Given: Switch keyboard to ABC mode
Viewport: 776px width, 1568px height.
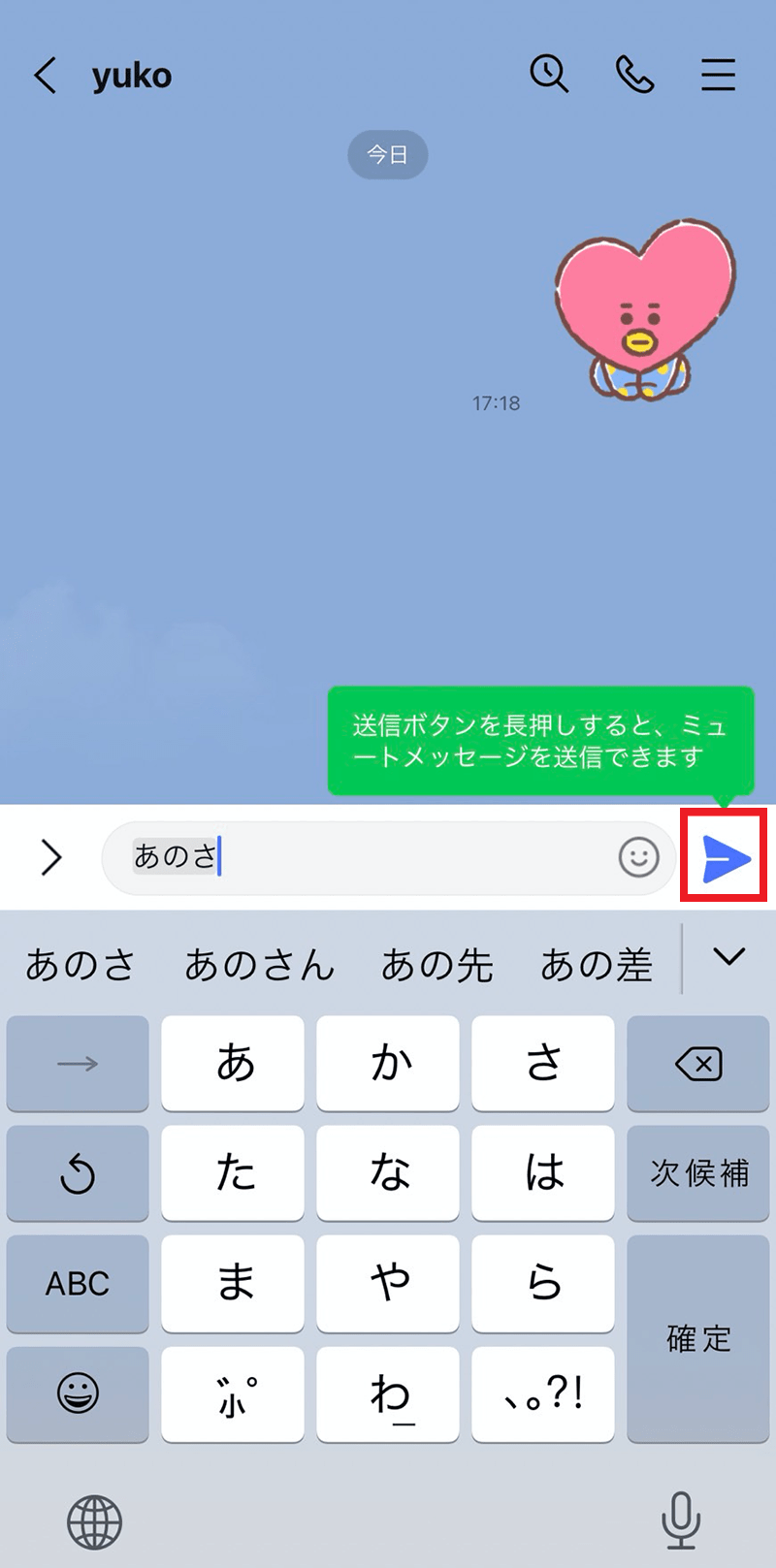Looking at the screenshot, I should [x=78, y=1283].
